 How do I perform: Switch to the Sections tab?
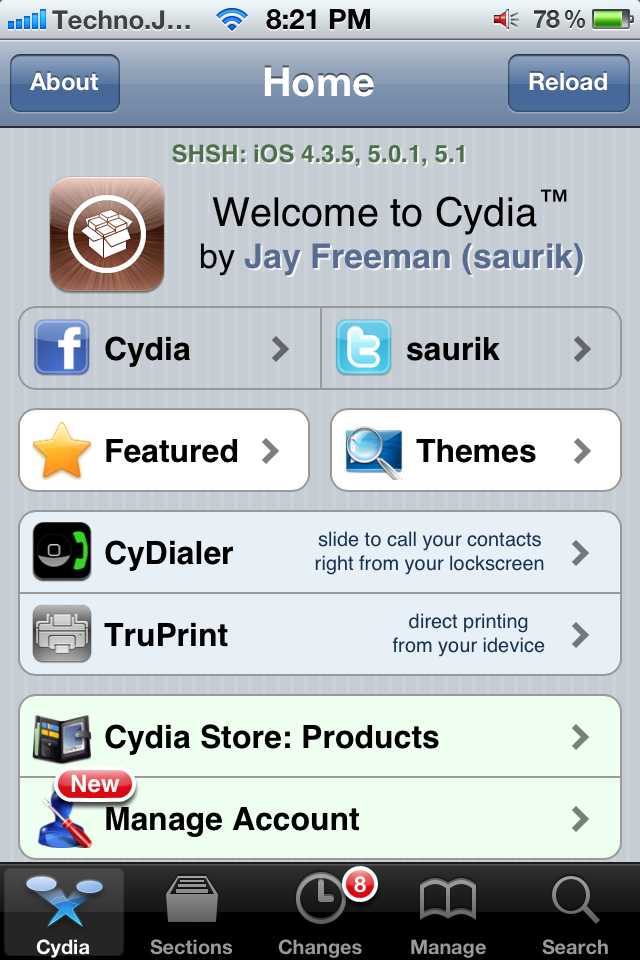tap(191, 914)
